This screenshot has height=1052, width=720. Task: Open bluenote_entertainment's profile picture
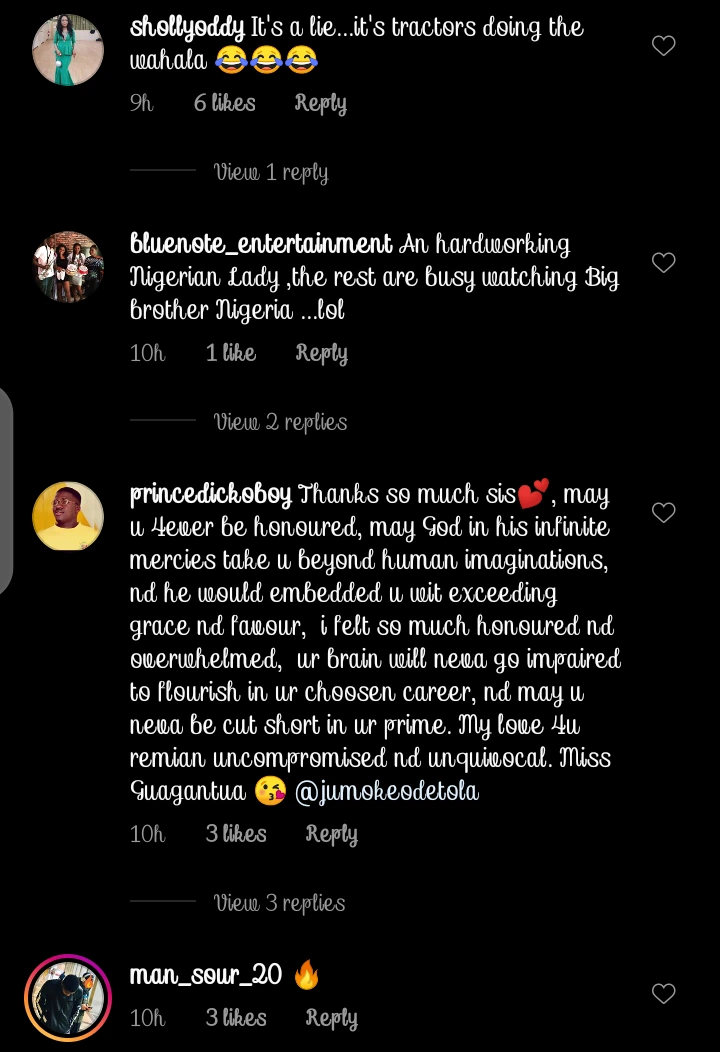point(68,266)
